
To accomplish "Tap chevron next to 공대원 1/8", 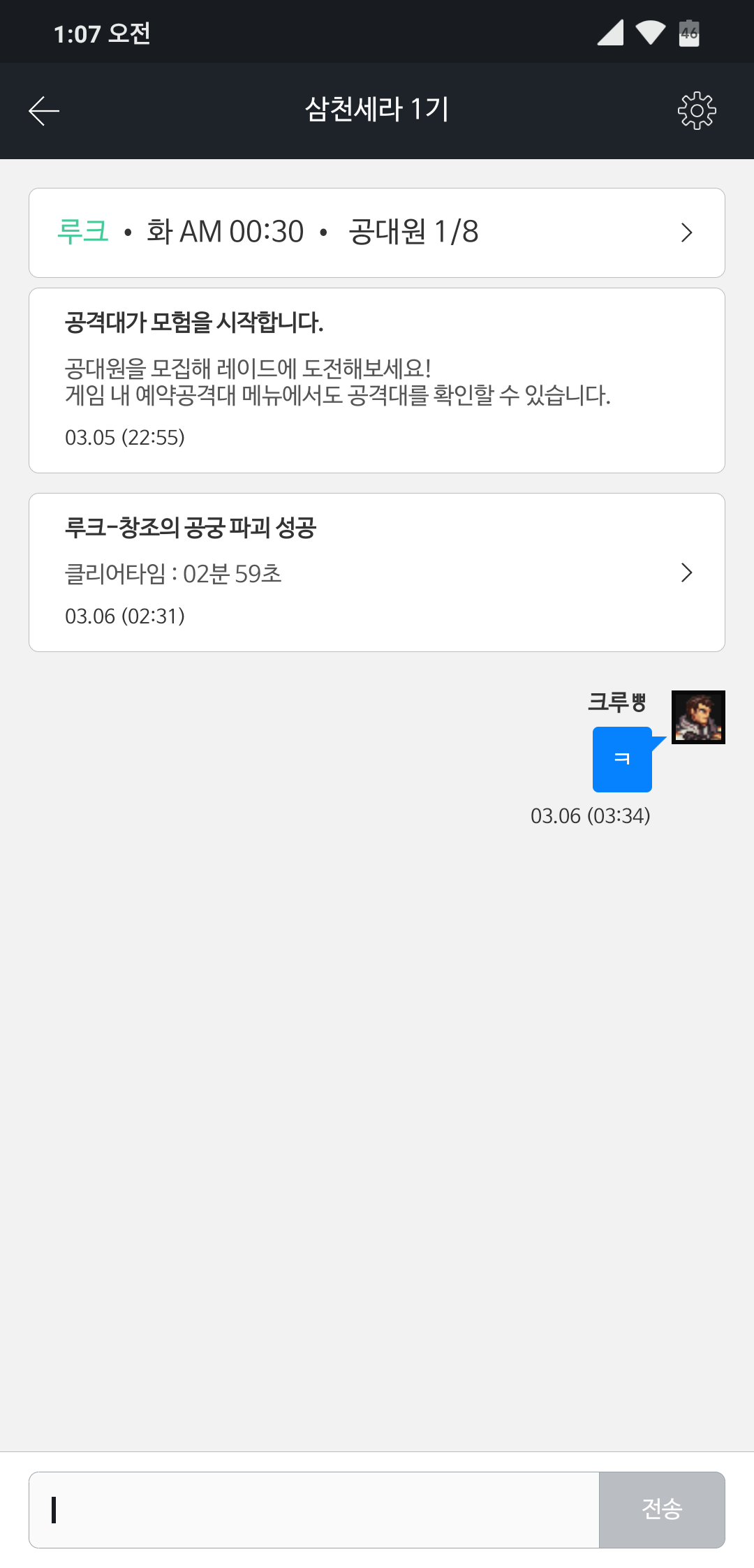I will [x=687, y=232].
